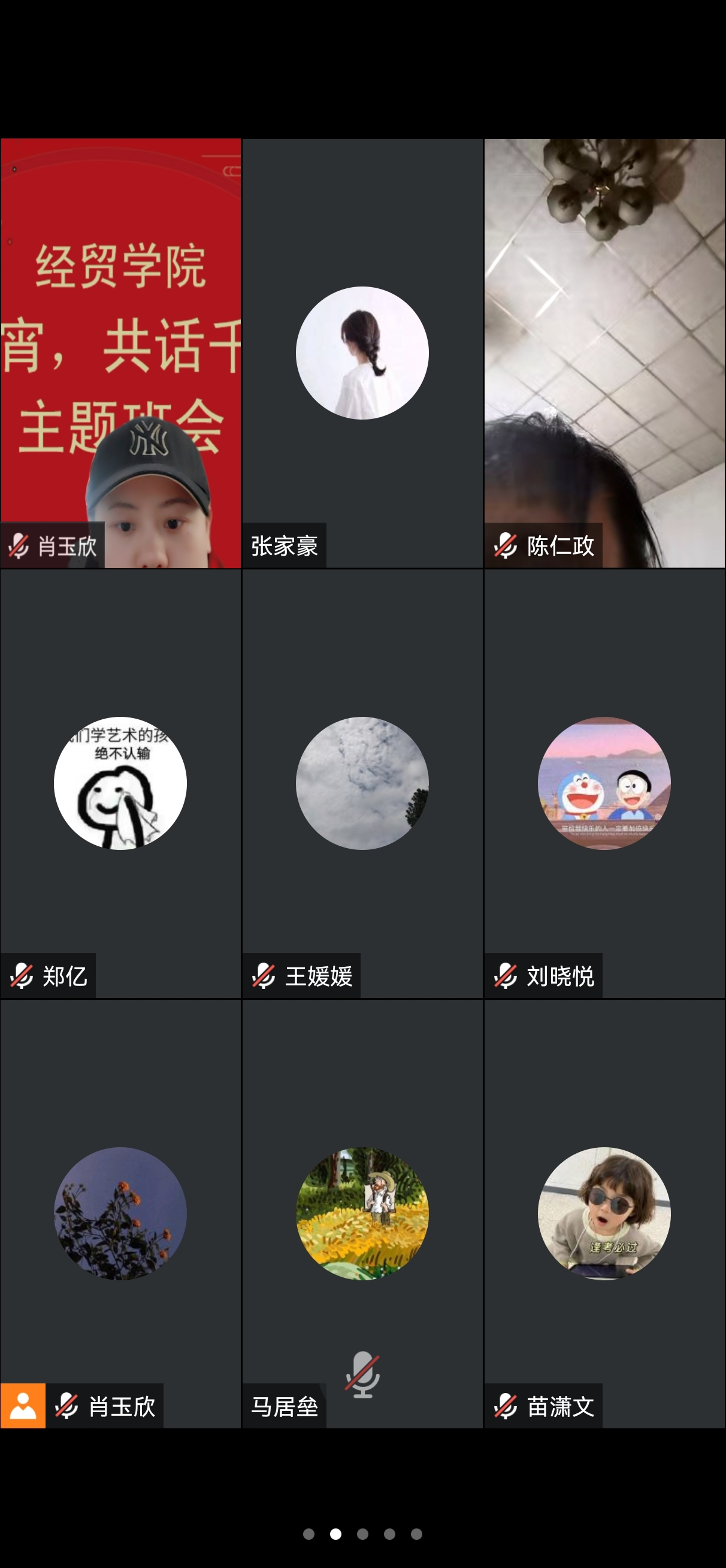Select 陈仁政's camera video tile

(x=604, y=353)
